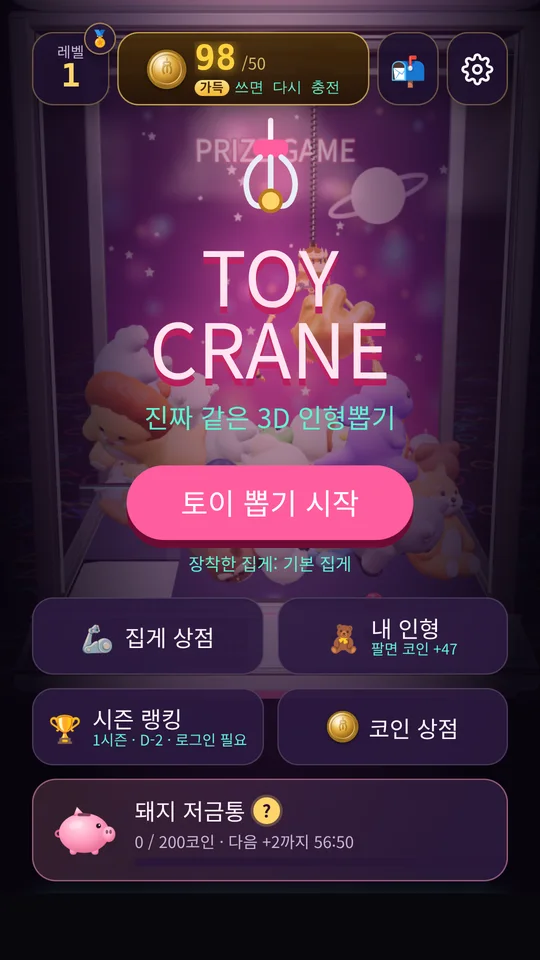Open 시즌 랭킹

click(148, 727)
